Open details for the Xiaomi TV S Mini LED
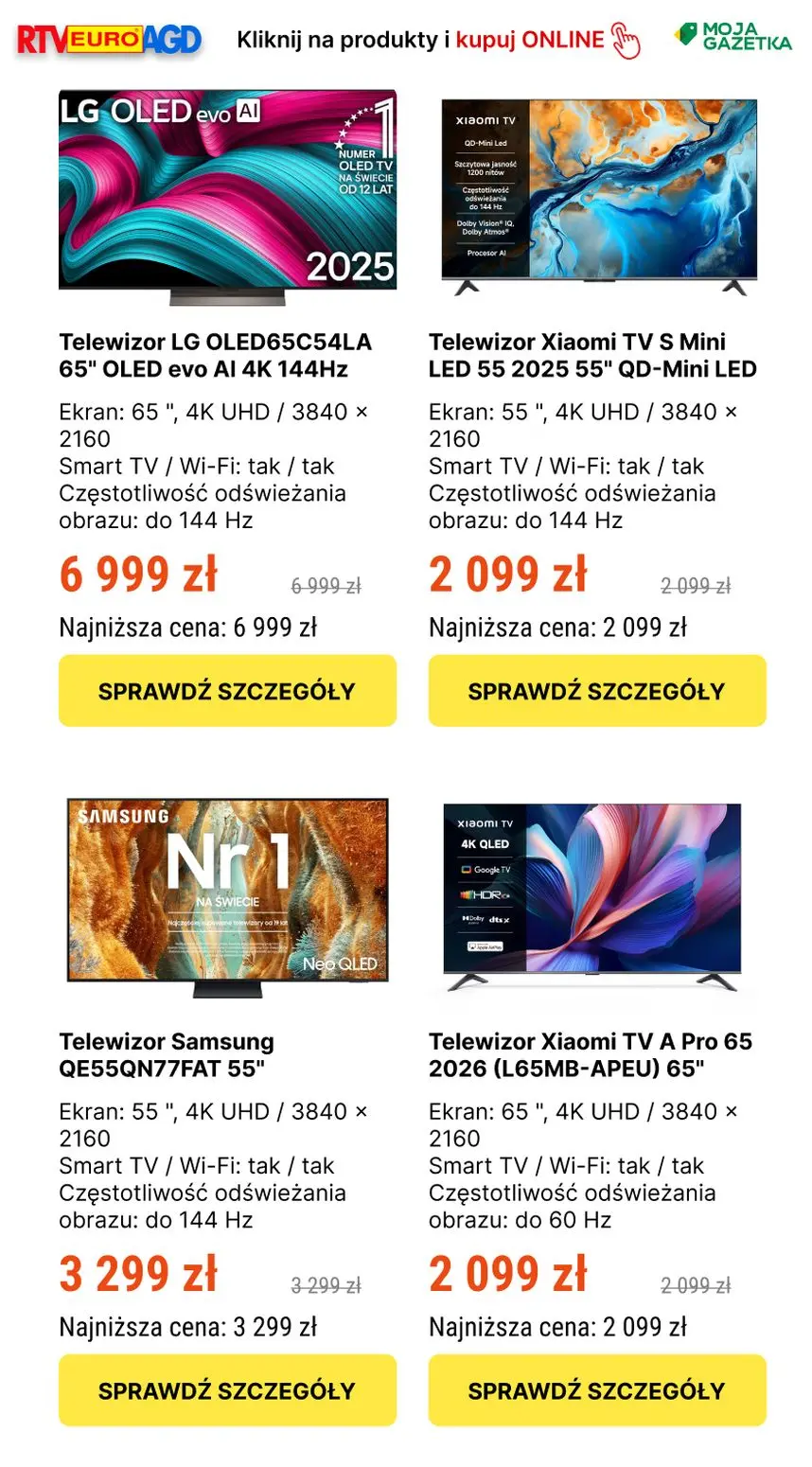This screenshot has width=812, height=1467. (597, 690)
